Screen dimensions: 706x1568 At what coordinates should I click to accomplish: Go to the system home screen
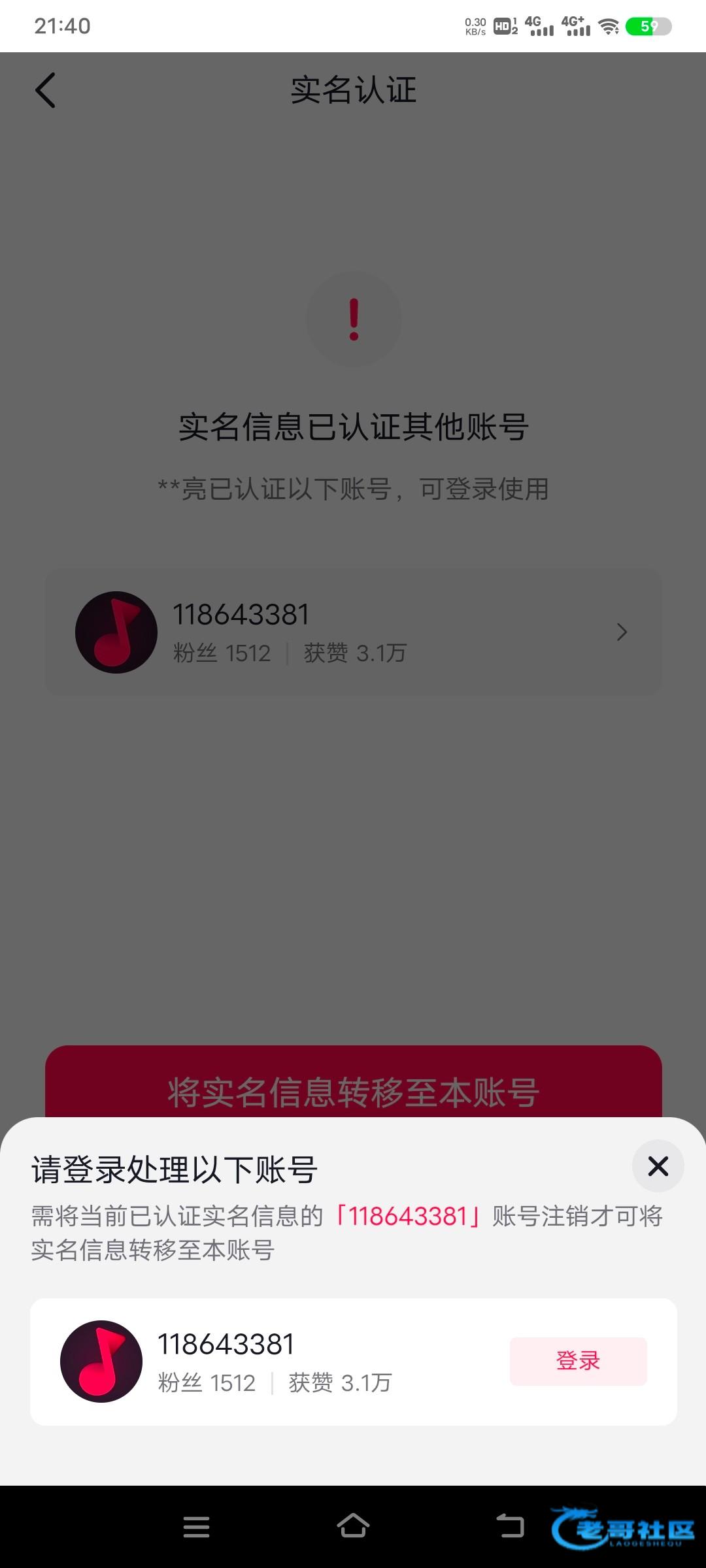[x=353, y=1526]
